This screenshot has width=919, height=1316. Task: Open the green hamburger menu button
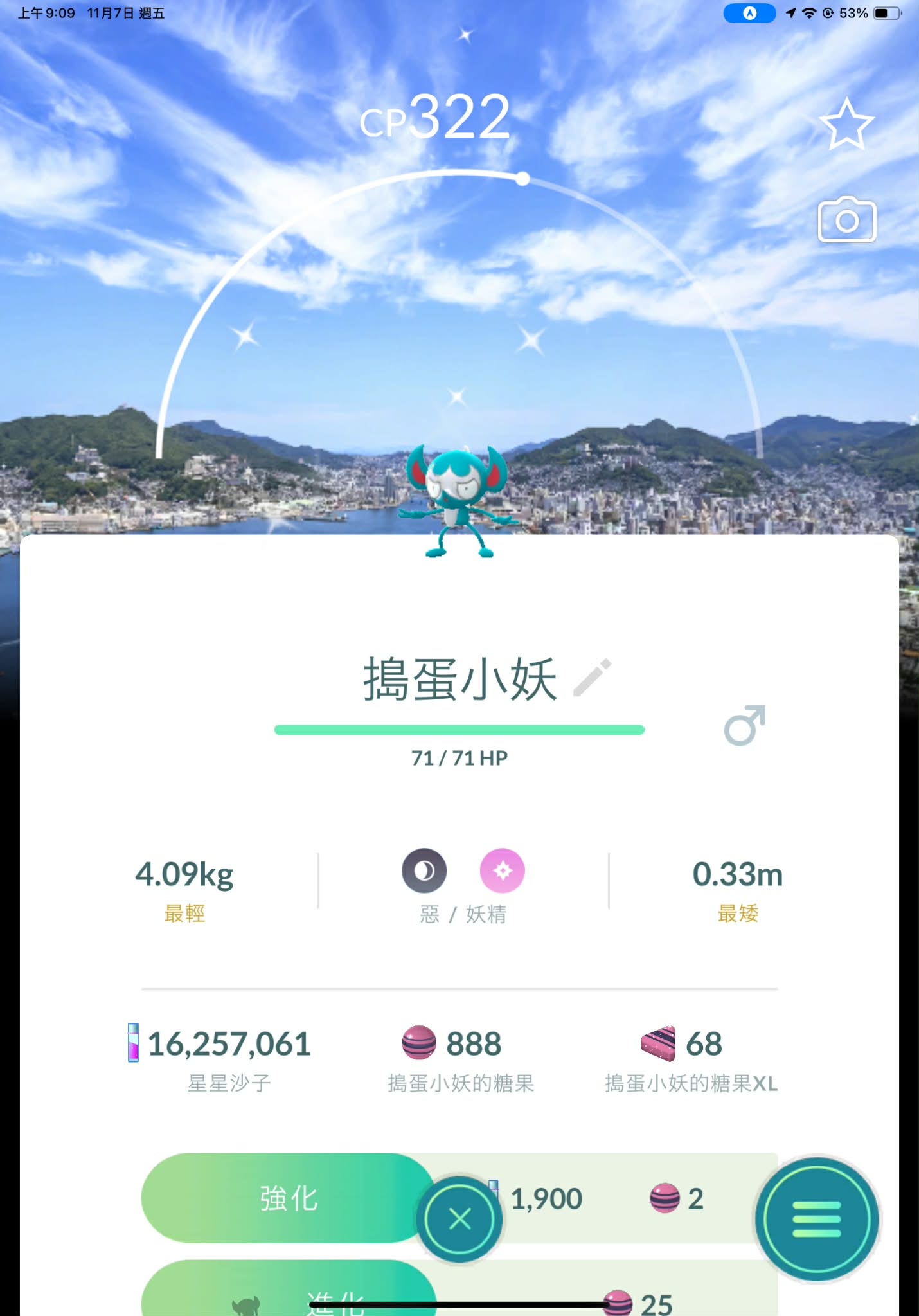click(x=816, y=1218)
